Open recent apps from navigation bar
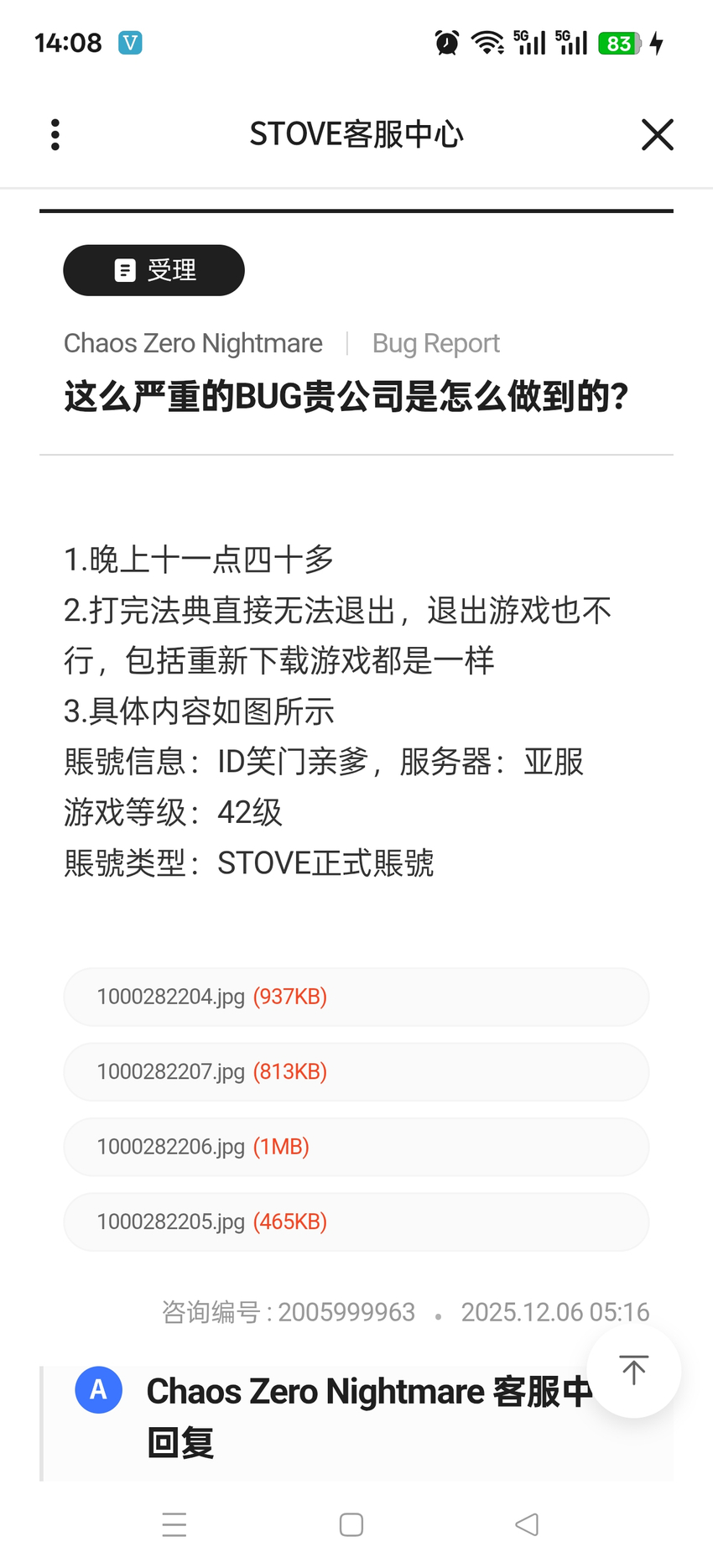 tap(174, 1524)
